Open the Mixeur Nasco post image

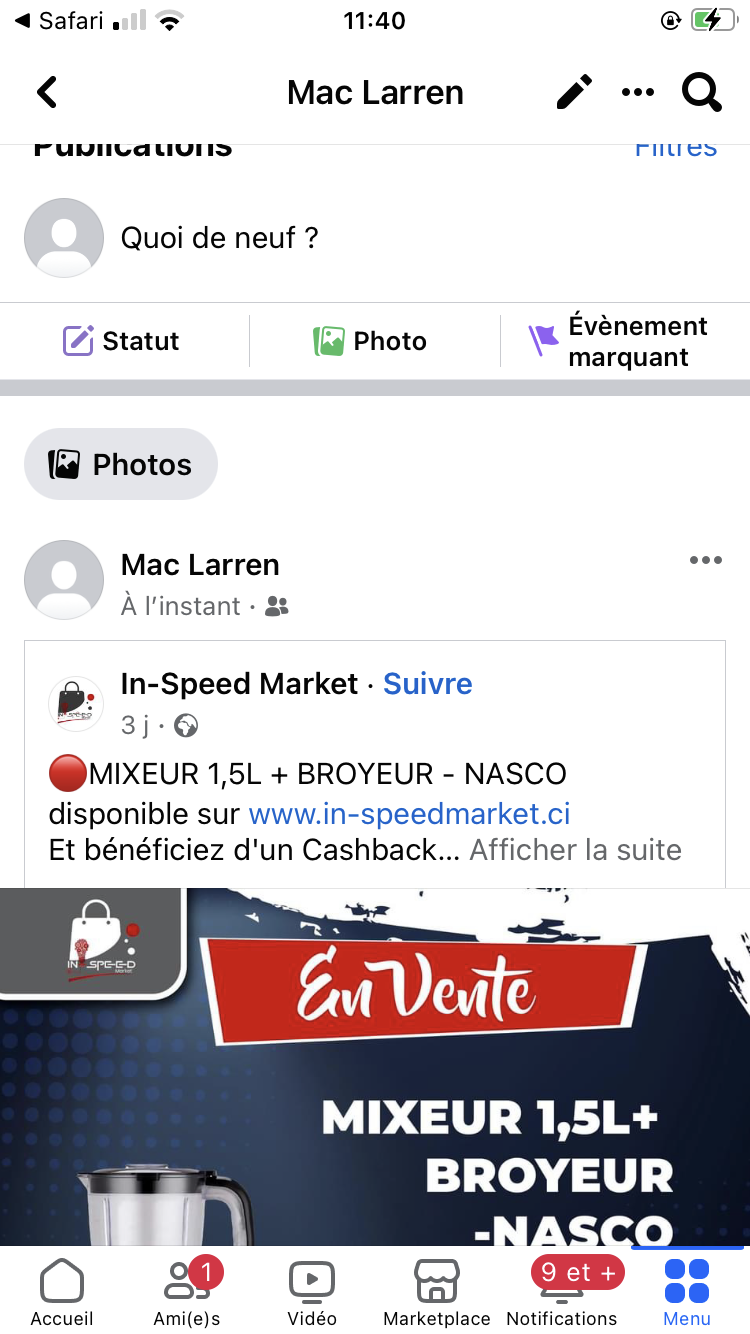click(375, 1067)
